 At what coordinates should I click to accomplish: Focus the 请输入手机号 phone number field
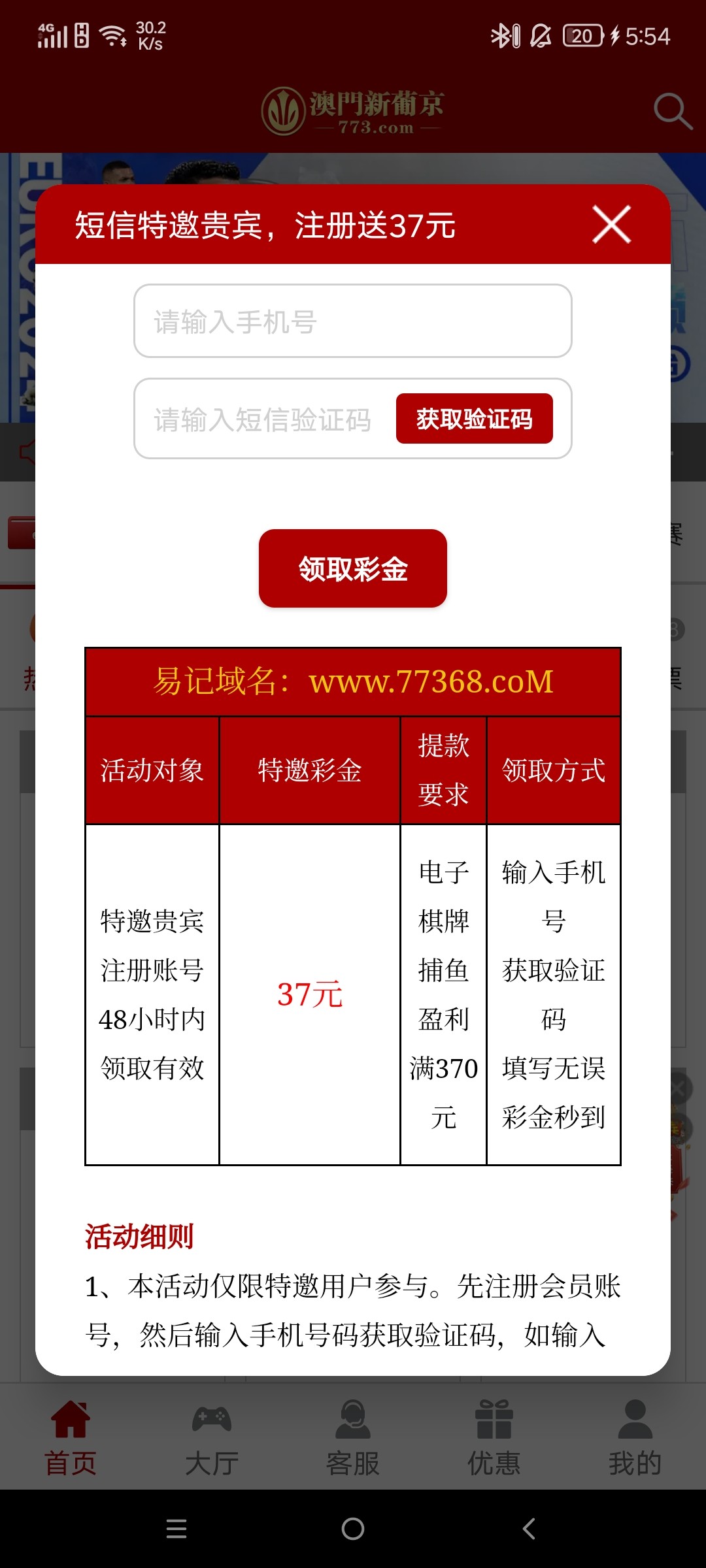(x=353, y=321)
